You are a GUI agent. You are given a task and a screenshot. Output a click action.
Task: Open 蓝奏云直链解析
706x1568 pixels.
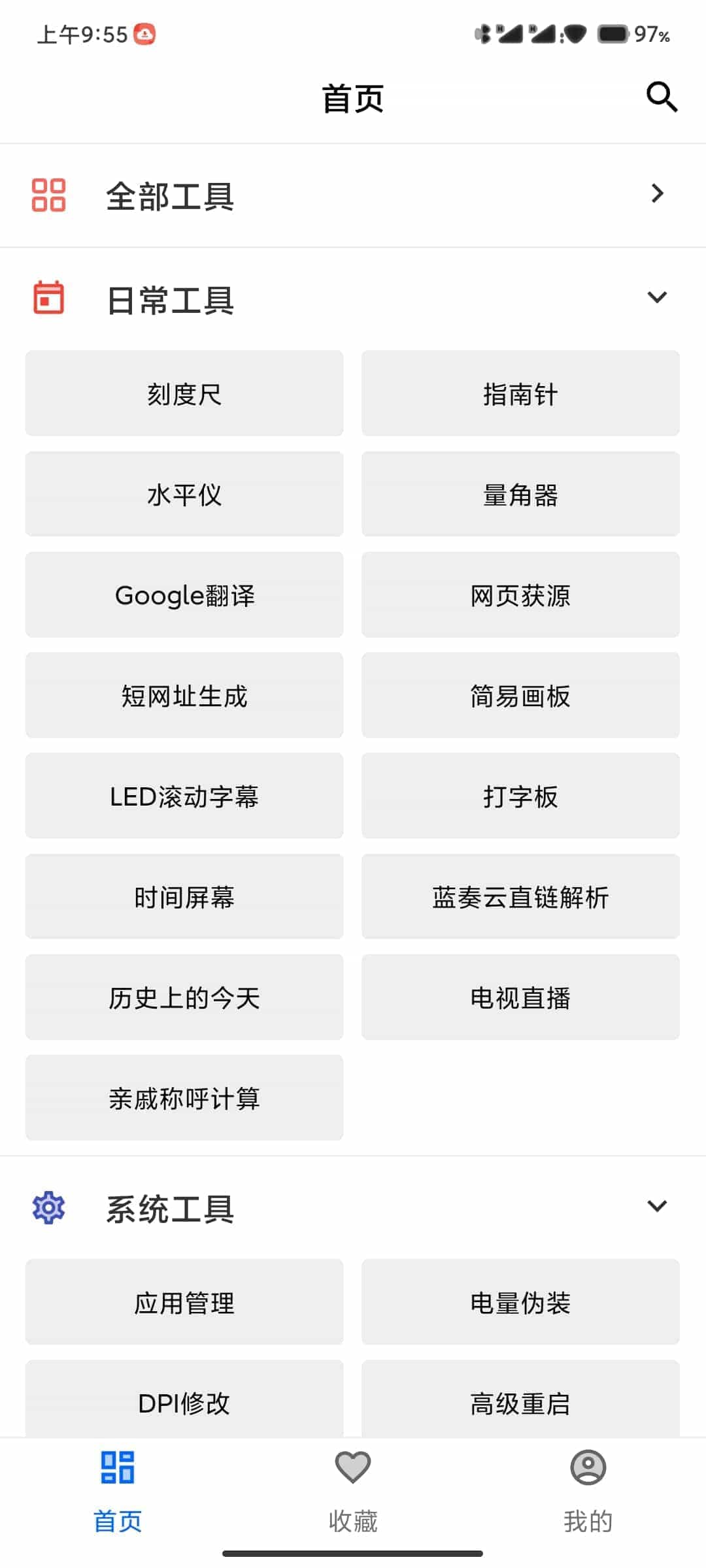(520, 896)
